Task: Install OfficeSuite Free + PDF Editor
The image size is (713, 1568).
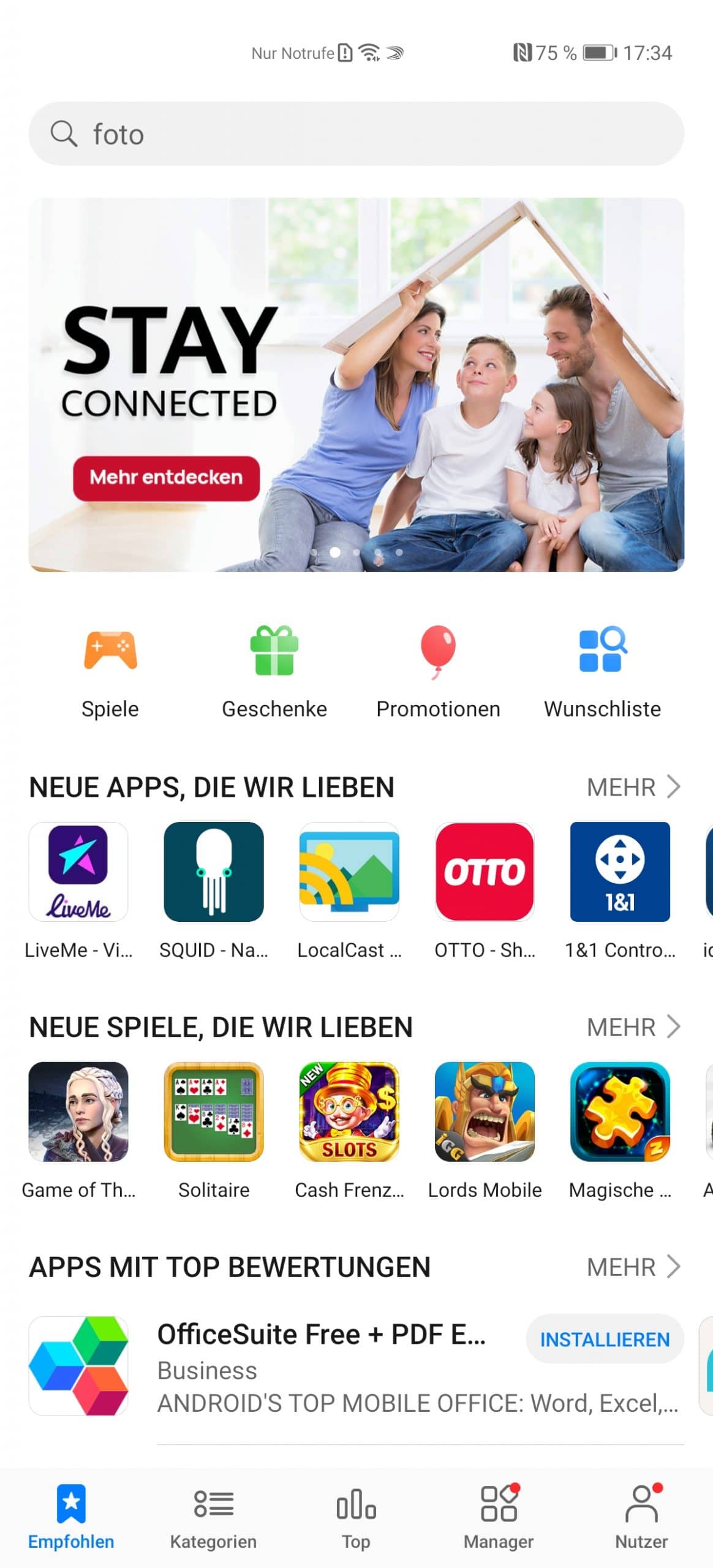Action: [x=605, y=1340]
